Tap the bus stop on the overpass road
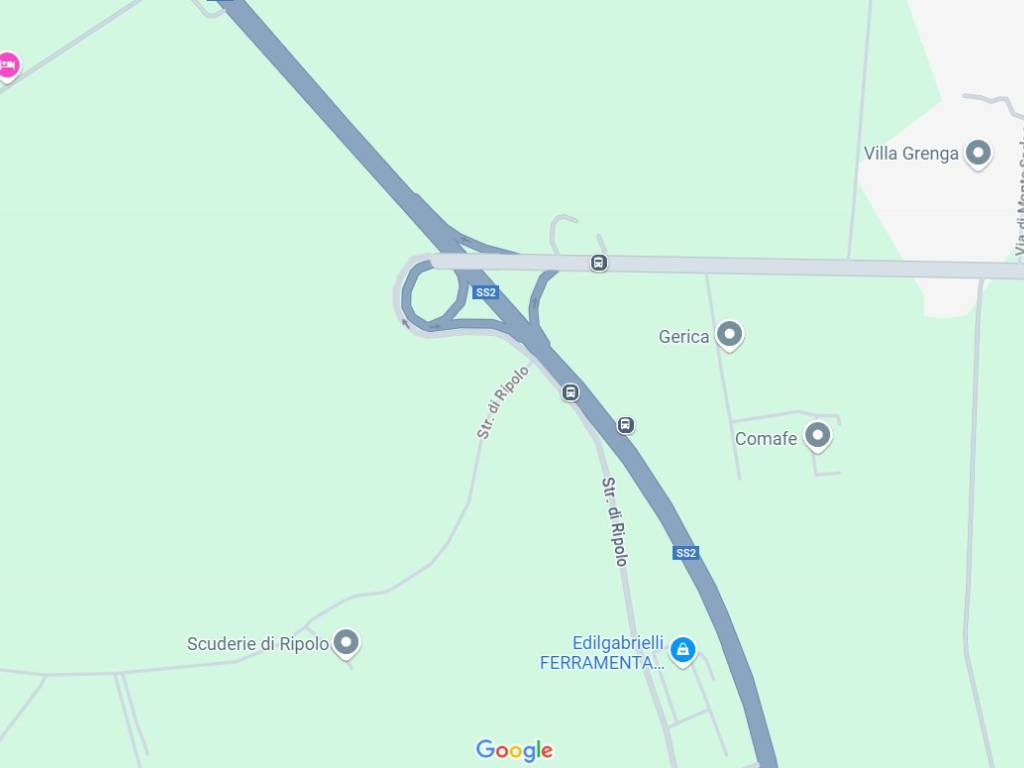Screen dimensions: 1024x768 click(x=598, y=263)
